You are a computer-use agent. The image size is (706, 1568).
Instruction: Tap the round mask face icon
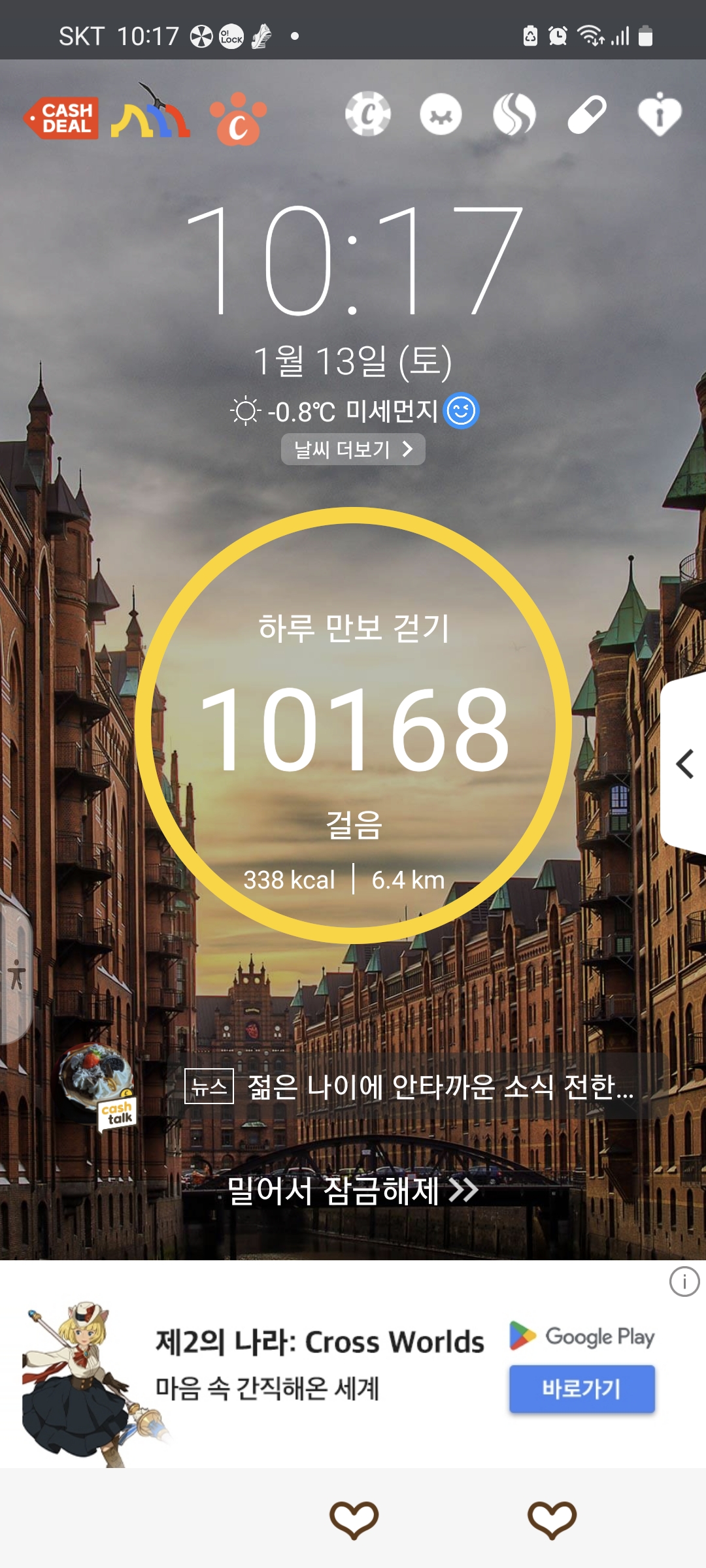[441, 115]
